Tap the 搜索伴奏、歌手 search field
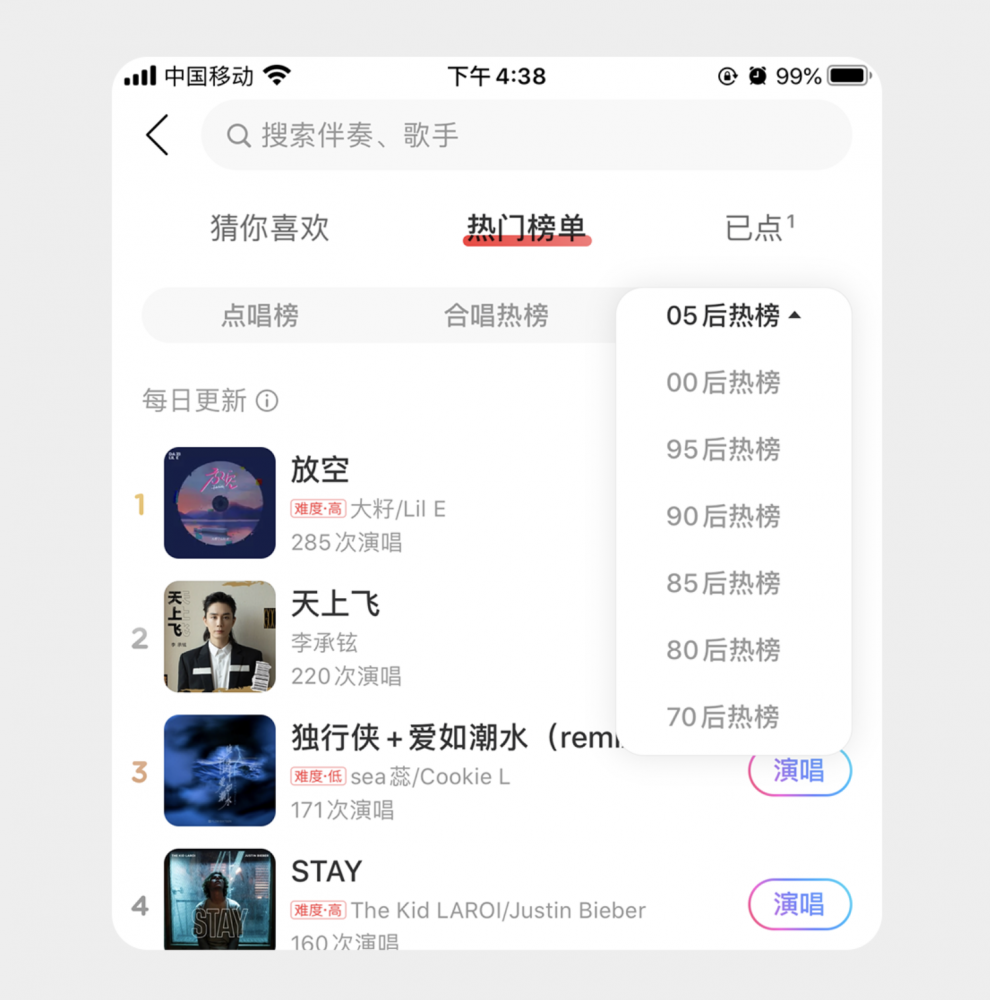990x1000 pixels. pyautogui.click(x=526, y=135)
